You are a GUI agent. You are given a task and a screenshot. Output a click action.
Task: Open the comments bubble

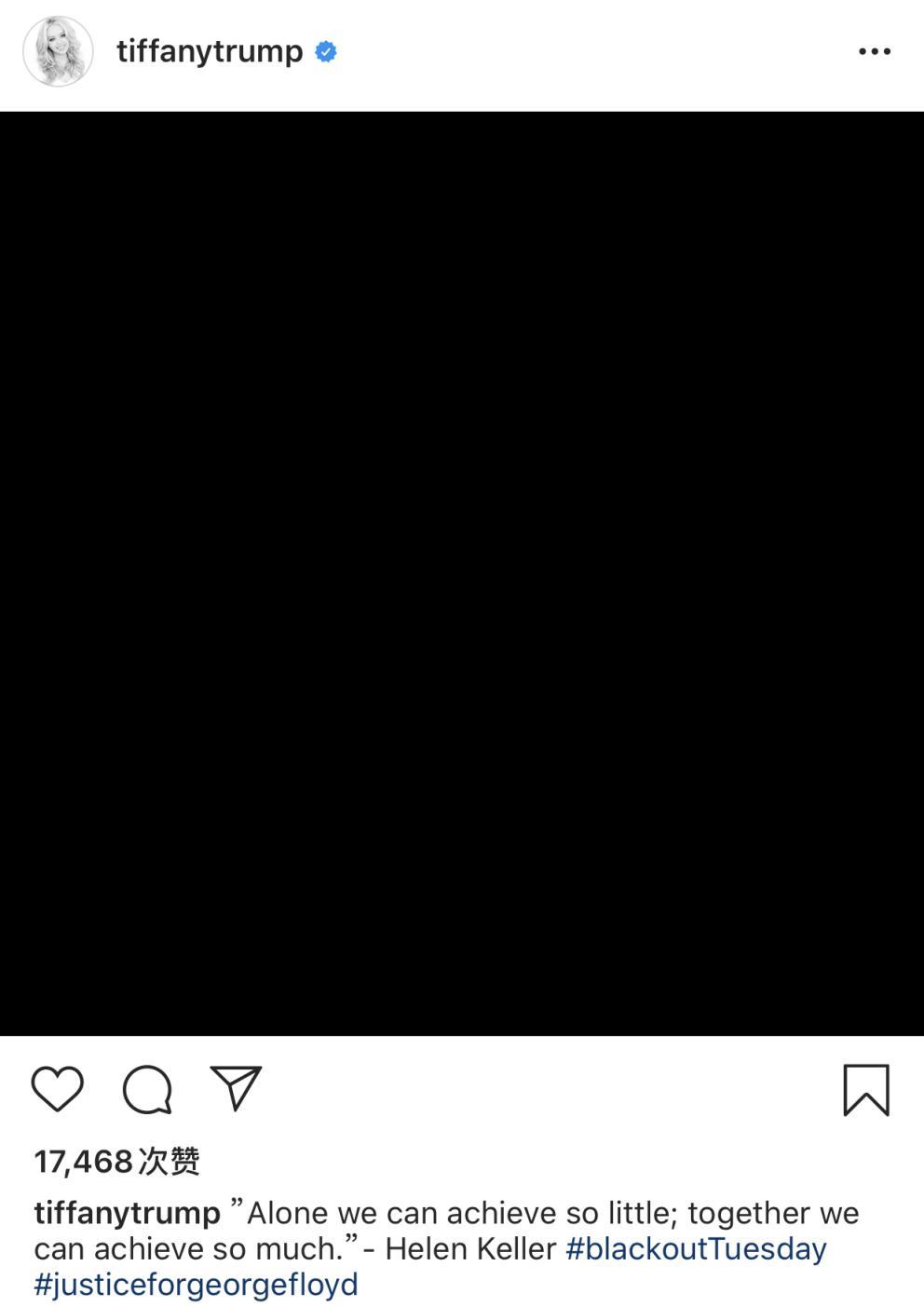(x=147, y=1089)
